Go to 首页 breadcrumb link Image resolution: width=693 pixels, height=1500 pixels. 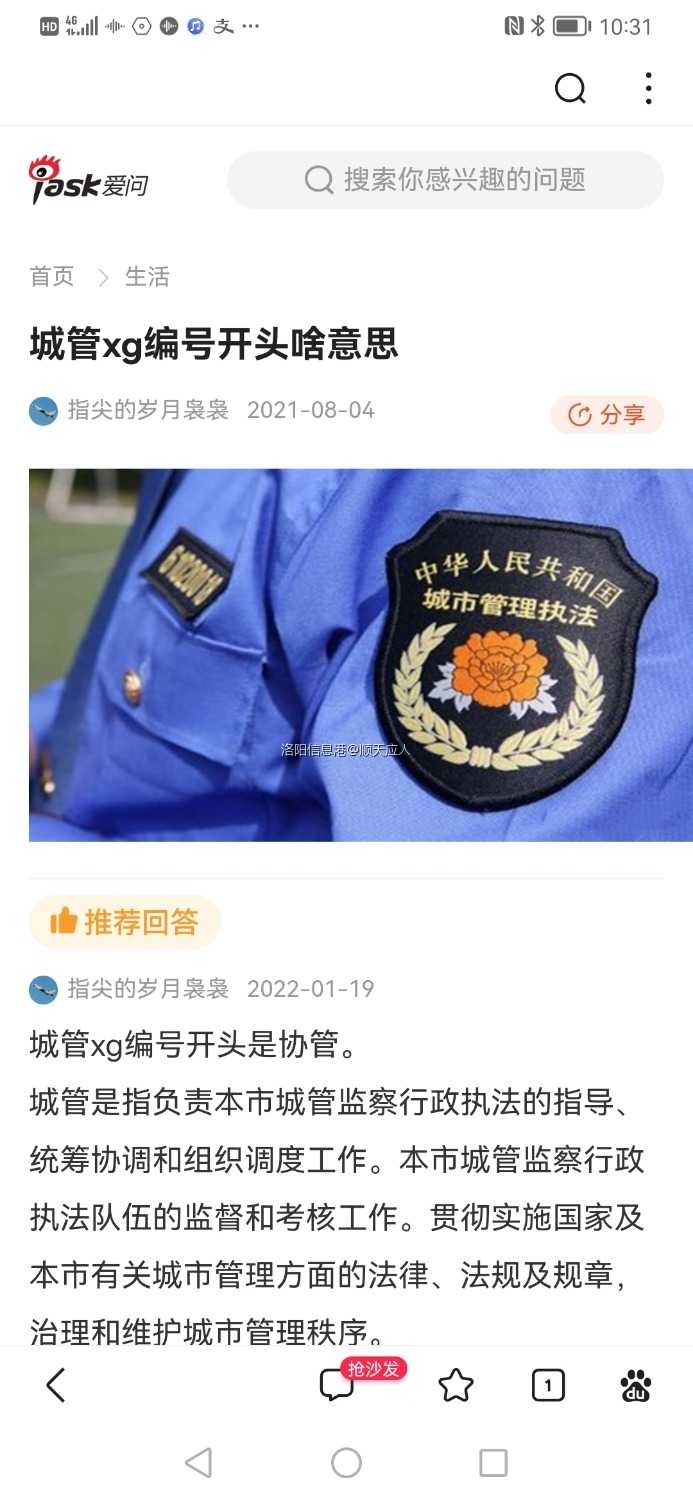click(52, 277)
